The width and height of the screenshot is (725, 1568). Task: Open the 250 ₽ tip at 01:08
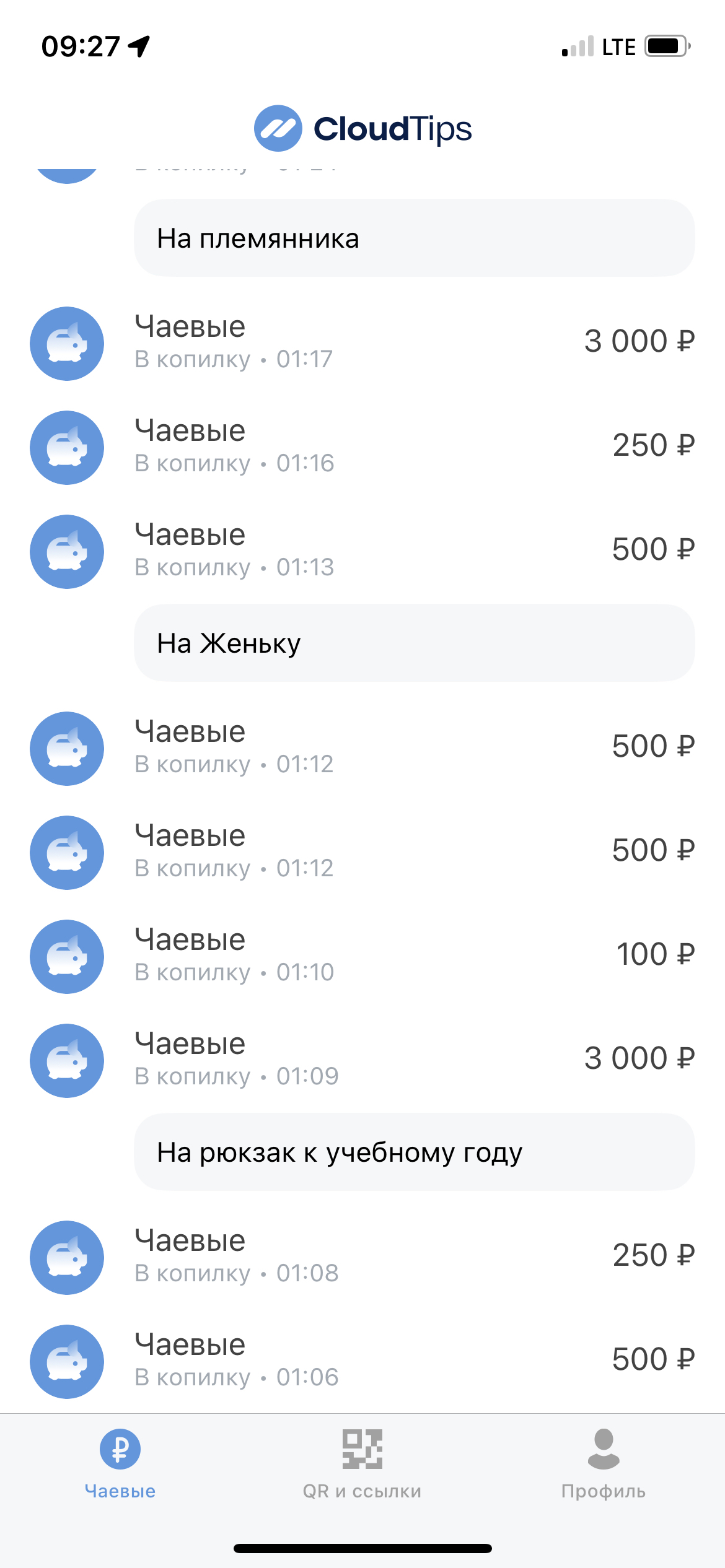point(362,1257)
